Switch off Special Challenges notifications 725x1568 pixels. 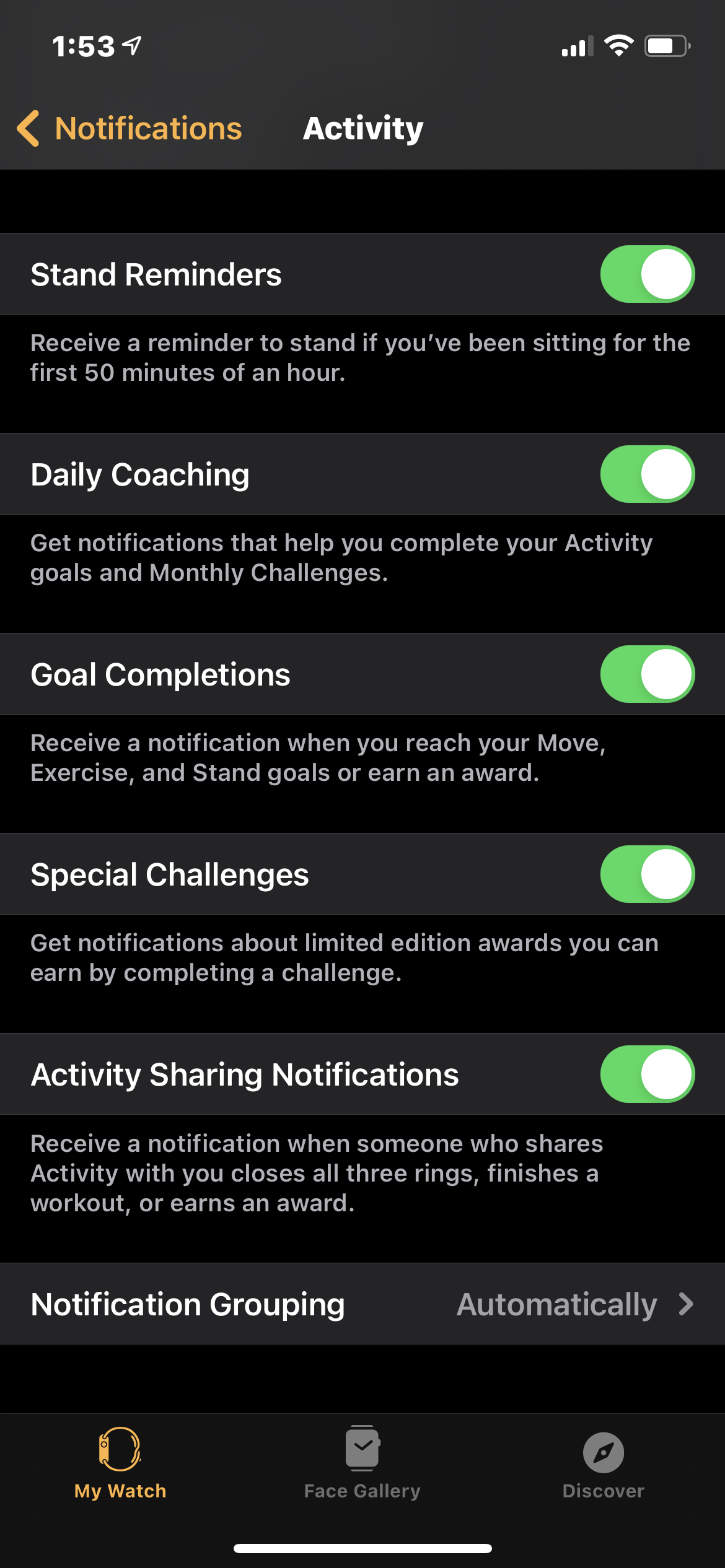pyautogui.click(x=647, y=874)
